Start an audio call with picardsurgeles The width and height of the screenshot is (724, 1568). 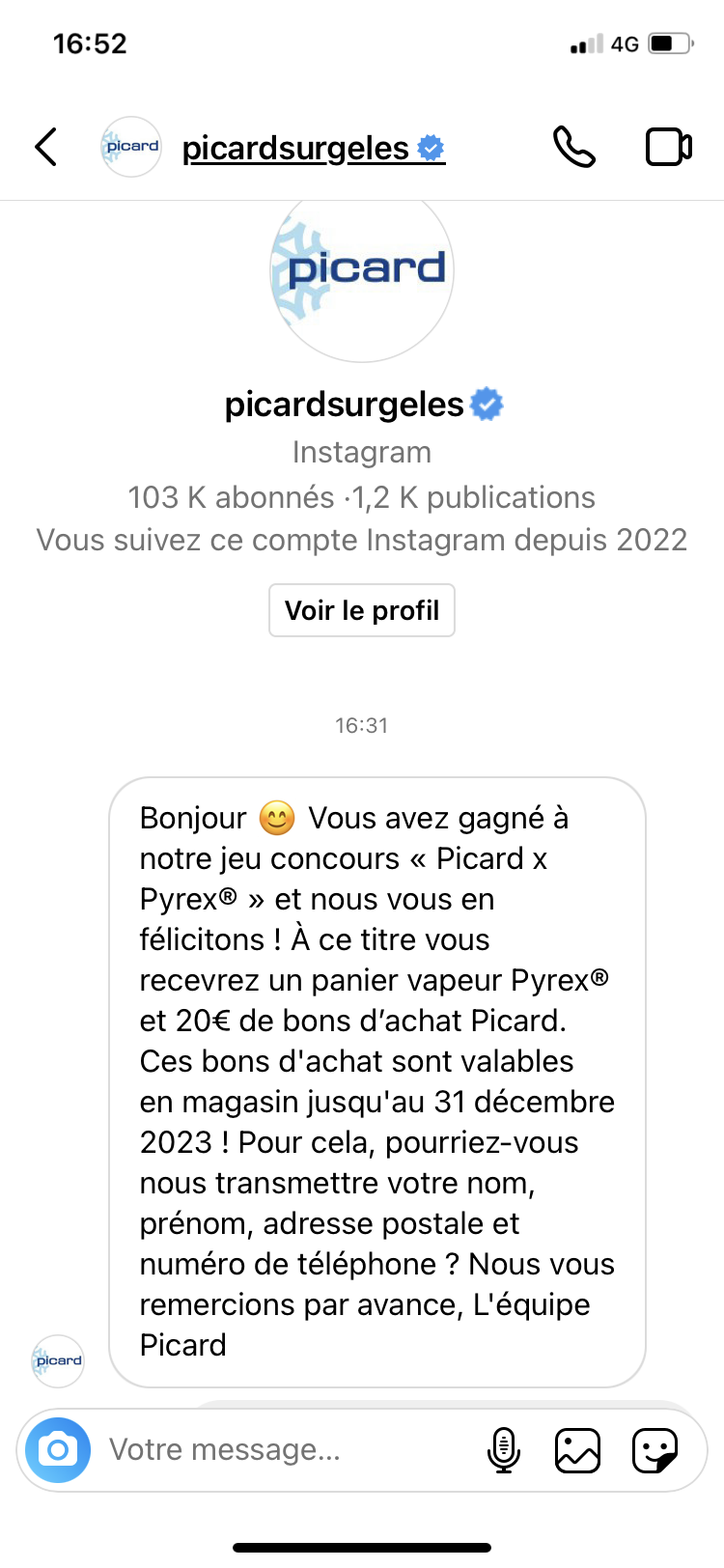[574, 147]
